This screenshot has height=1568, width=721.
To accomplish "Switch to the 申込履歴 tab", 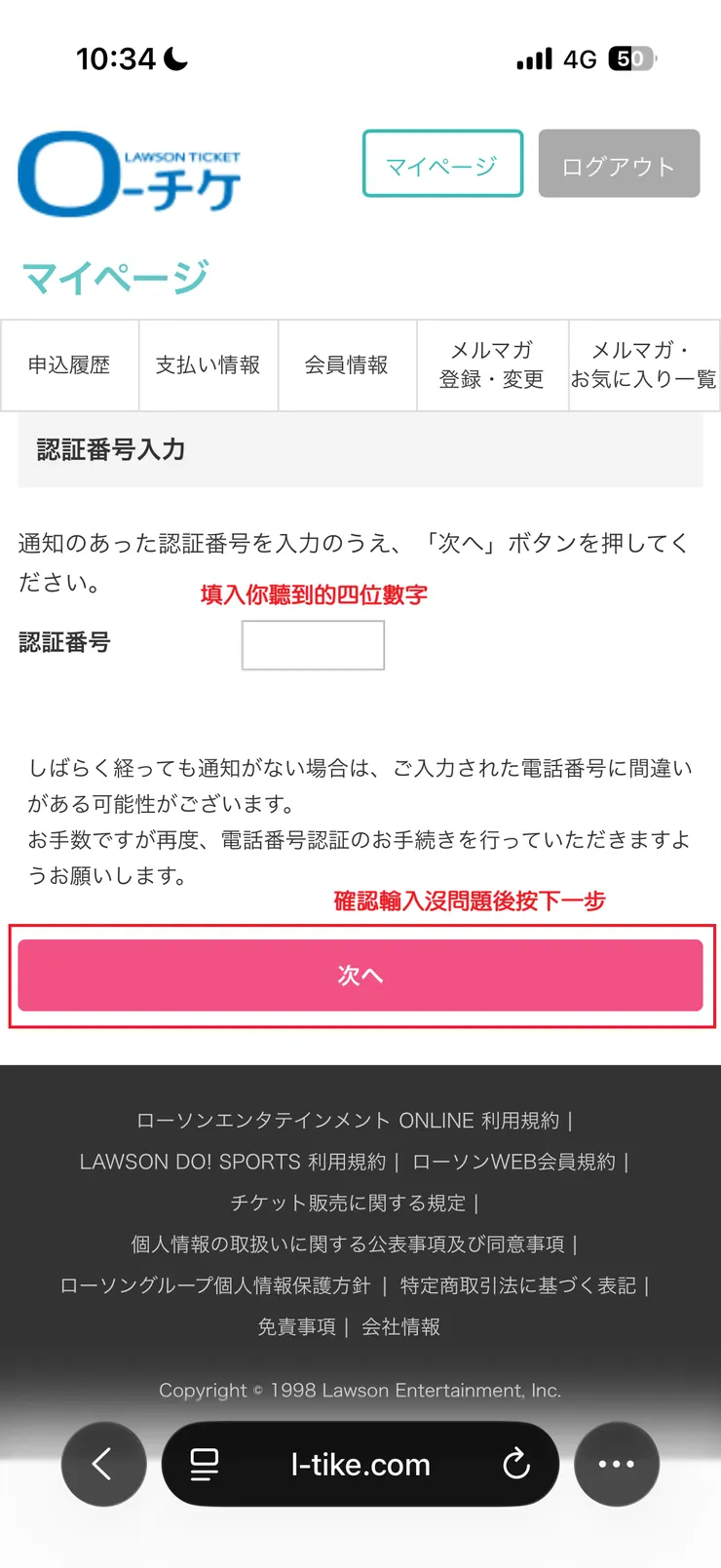I will click(69, 365).
